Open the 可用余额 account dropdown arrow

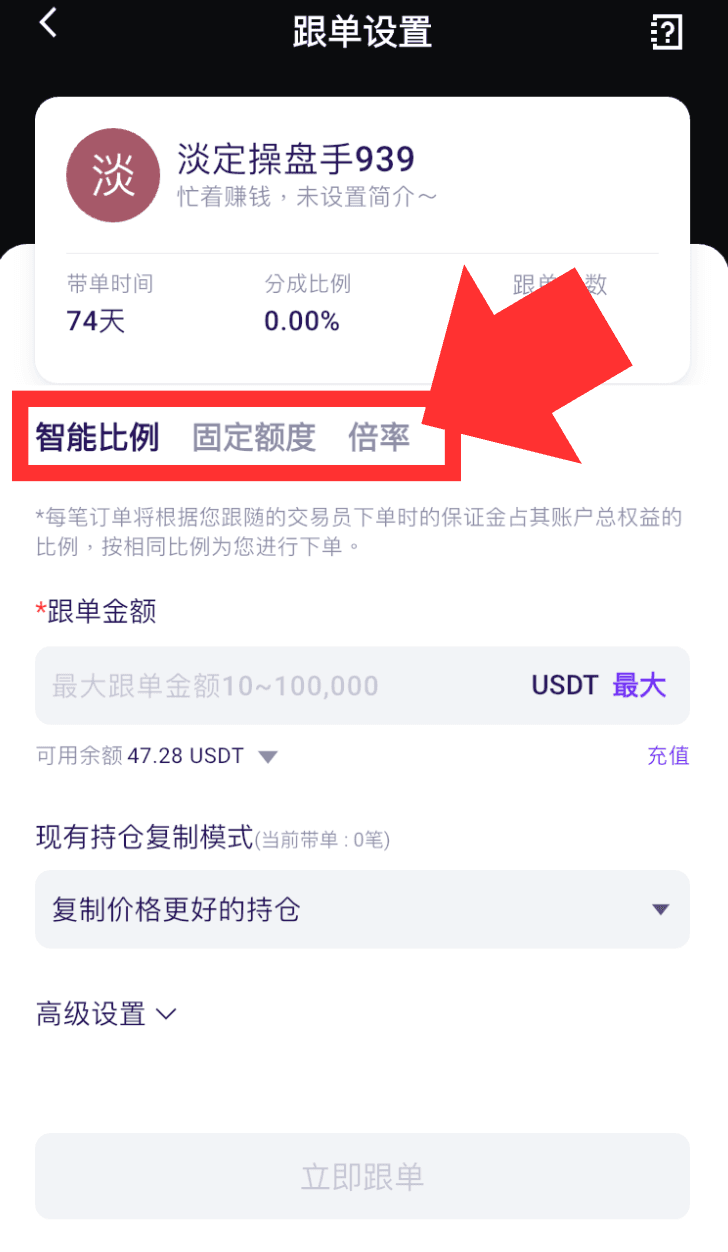267,757
